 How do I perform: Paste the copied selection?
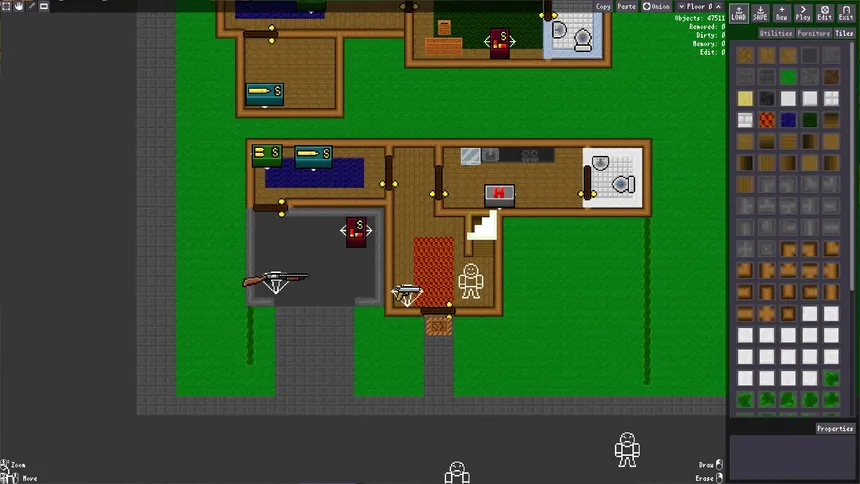[x=626, y=6]
